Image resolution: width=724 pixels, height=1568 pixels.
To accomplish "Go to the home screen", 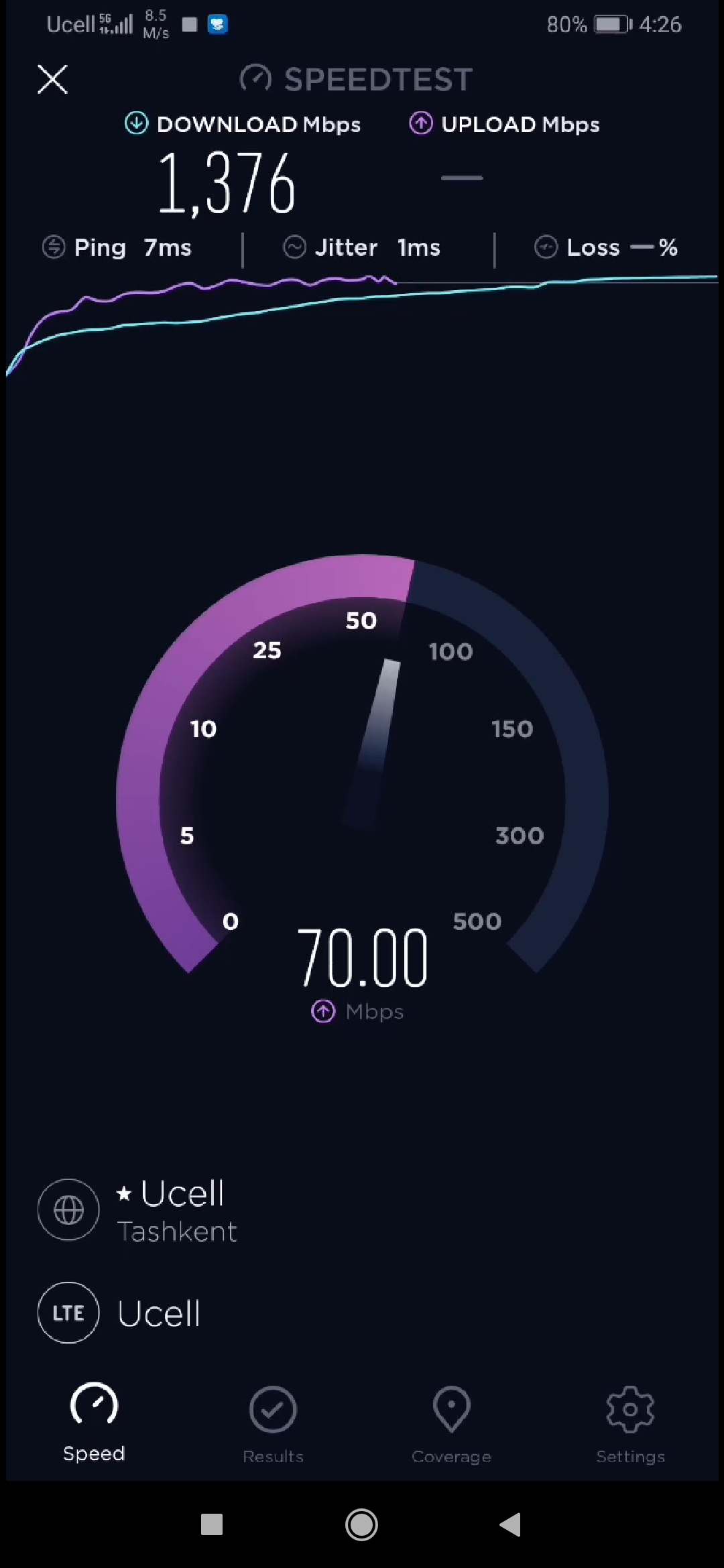I will coord(361,1524).
